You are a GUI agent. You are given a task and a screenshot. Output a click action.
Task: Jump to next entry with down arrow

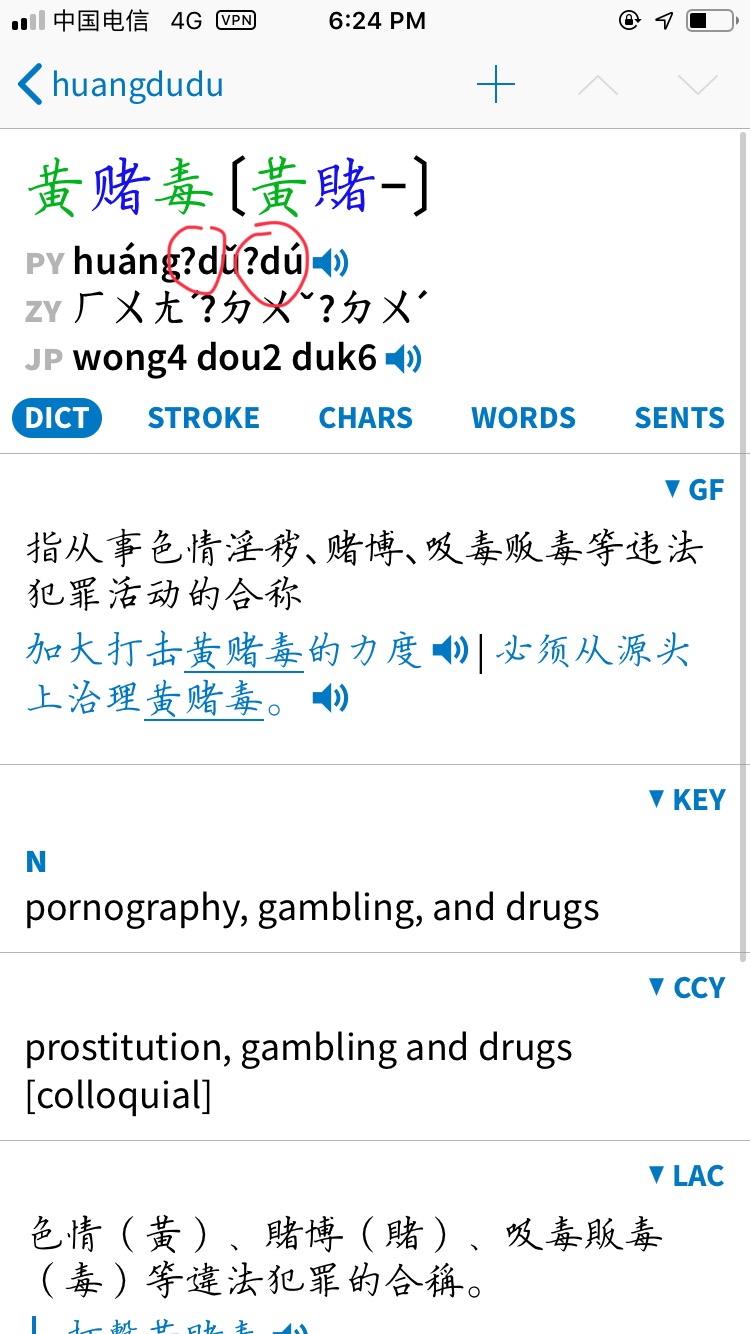pos(698,85)
